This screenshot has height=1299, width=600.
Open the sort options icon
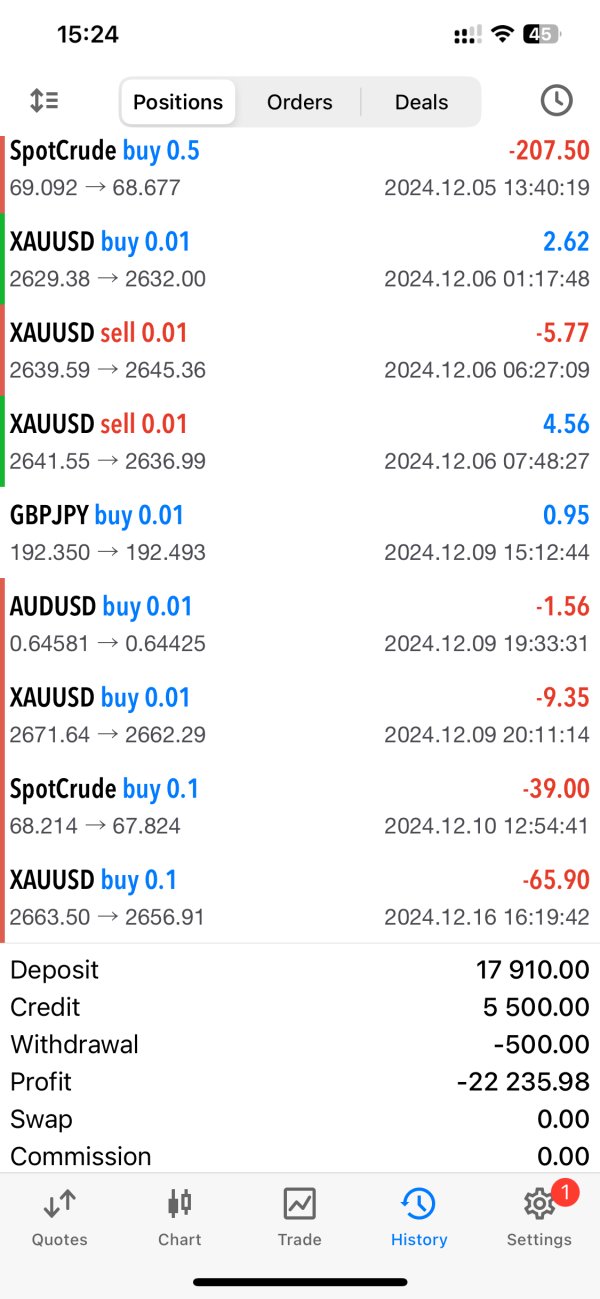44,101
